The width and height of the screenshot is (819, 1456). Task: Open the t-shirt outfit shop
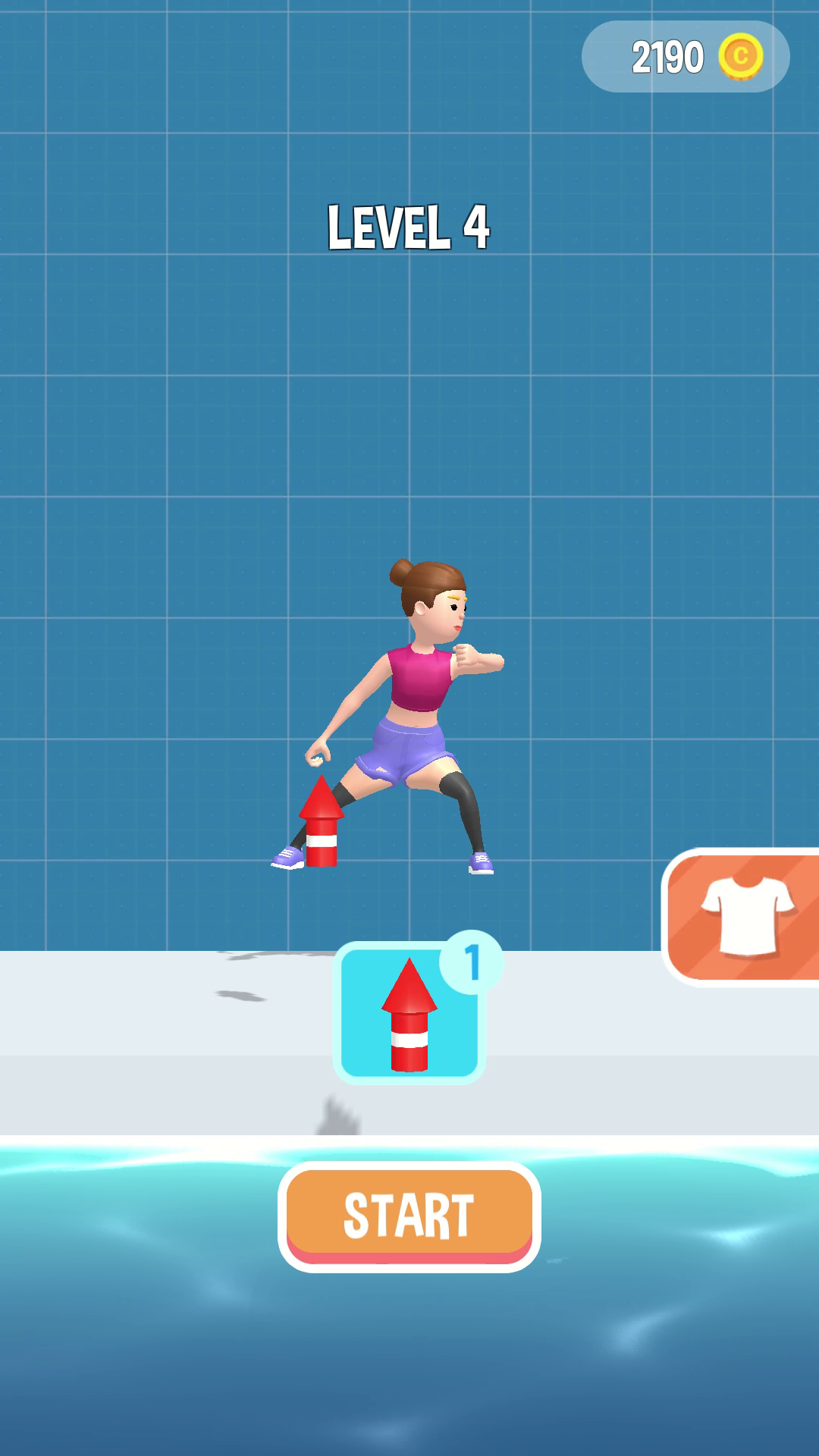(741, 917)
